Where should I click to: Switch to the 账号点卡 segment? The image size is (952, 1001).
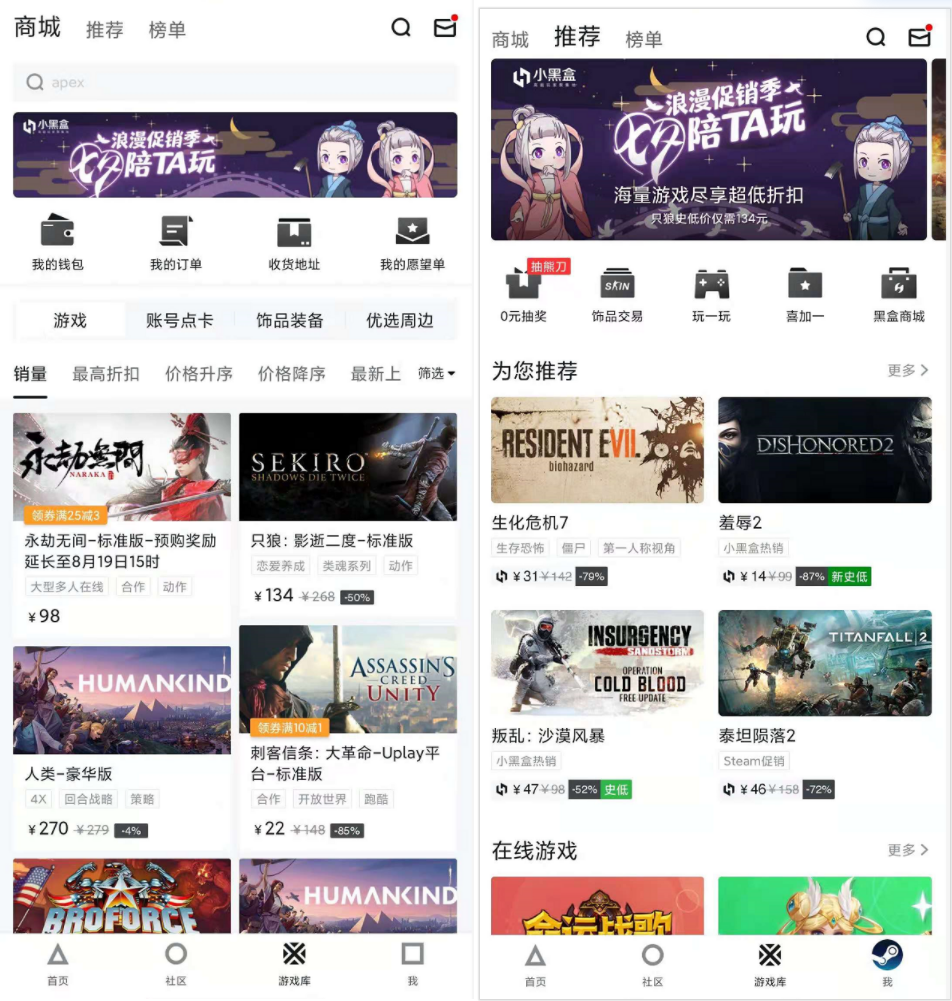click(x=180, y=321)
